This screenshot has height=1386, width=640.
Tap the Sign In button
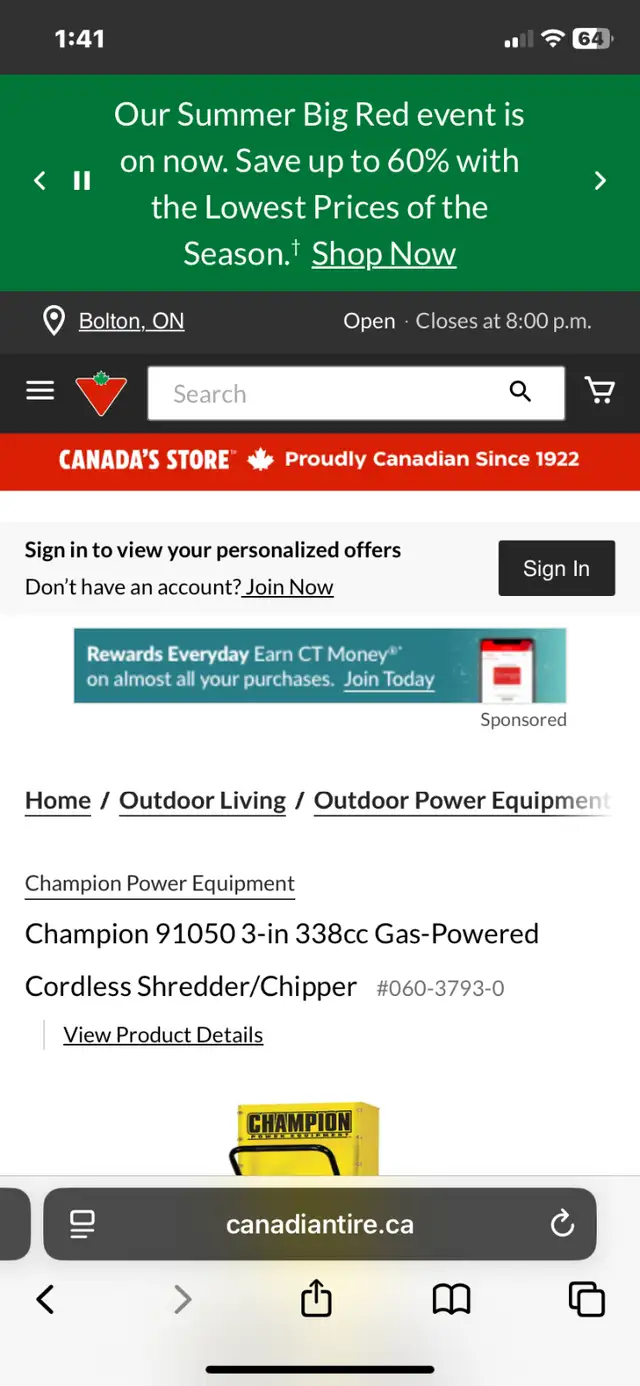coord(557,568)
